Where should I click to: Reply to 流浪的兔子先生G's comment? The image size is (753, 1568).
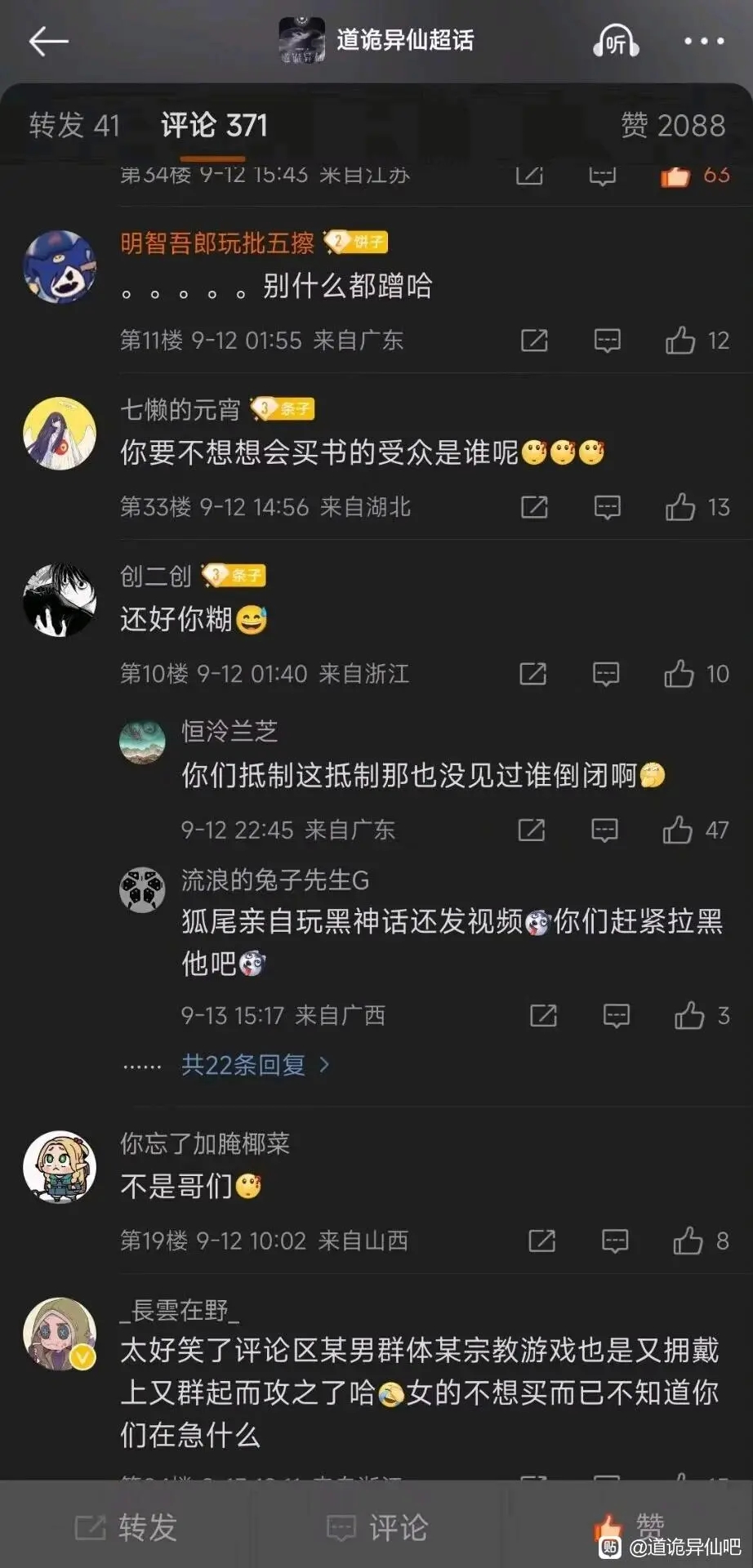tap(616, 1016)
